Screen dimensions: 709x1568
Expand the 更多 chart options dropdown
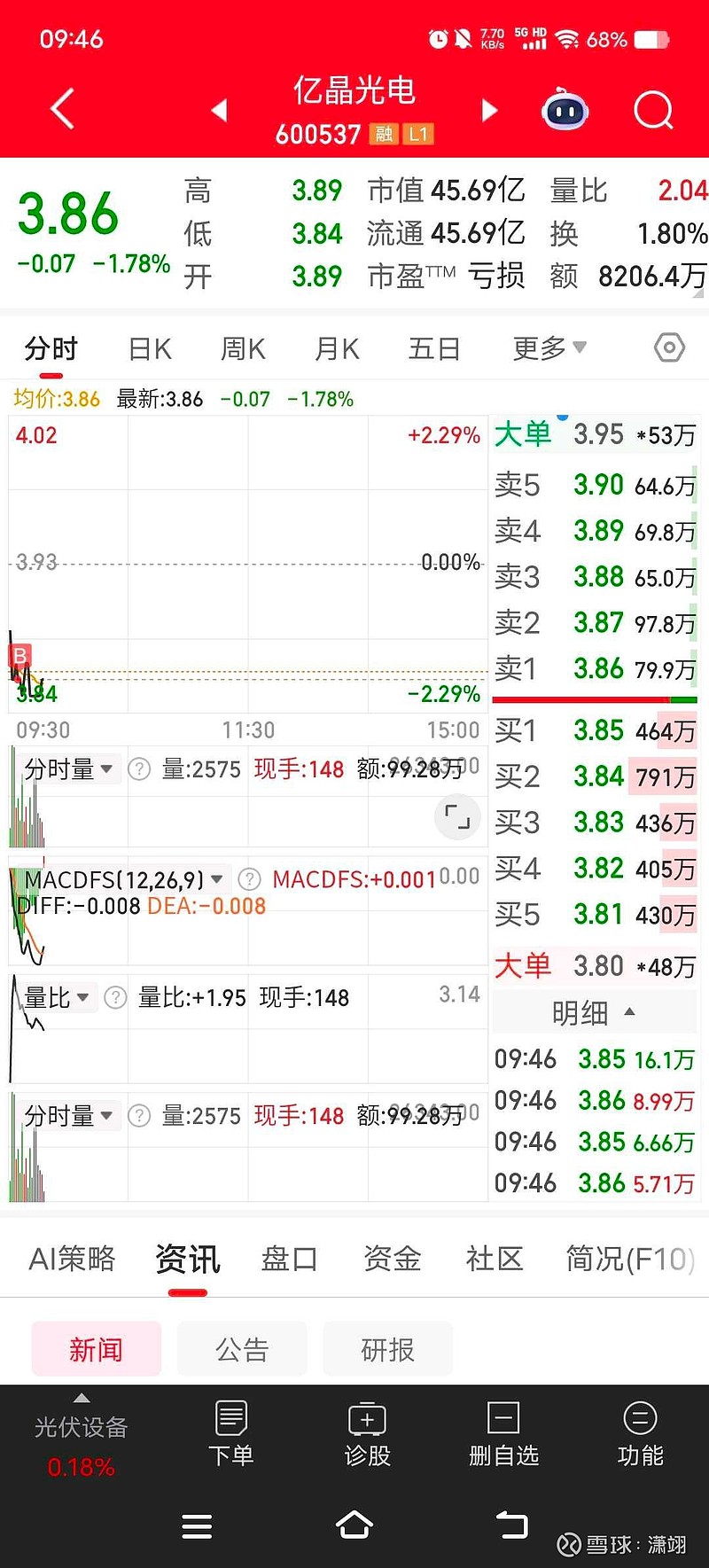pyautogui.click(x=549, y=348)
